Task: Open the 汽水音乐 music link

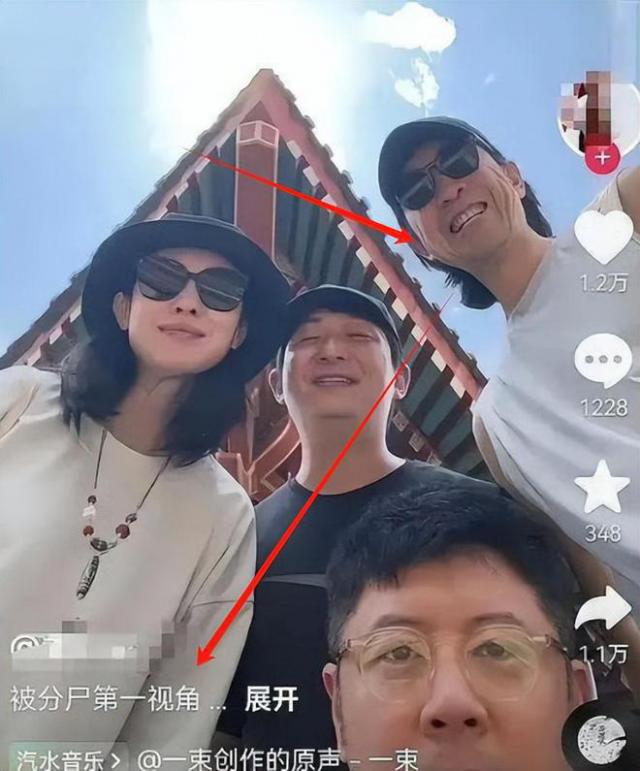Action: (66, 757)
